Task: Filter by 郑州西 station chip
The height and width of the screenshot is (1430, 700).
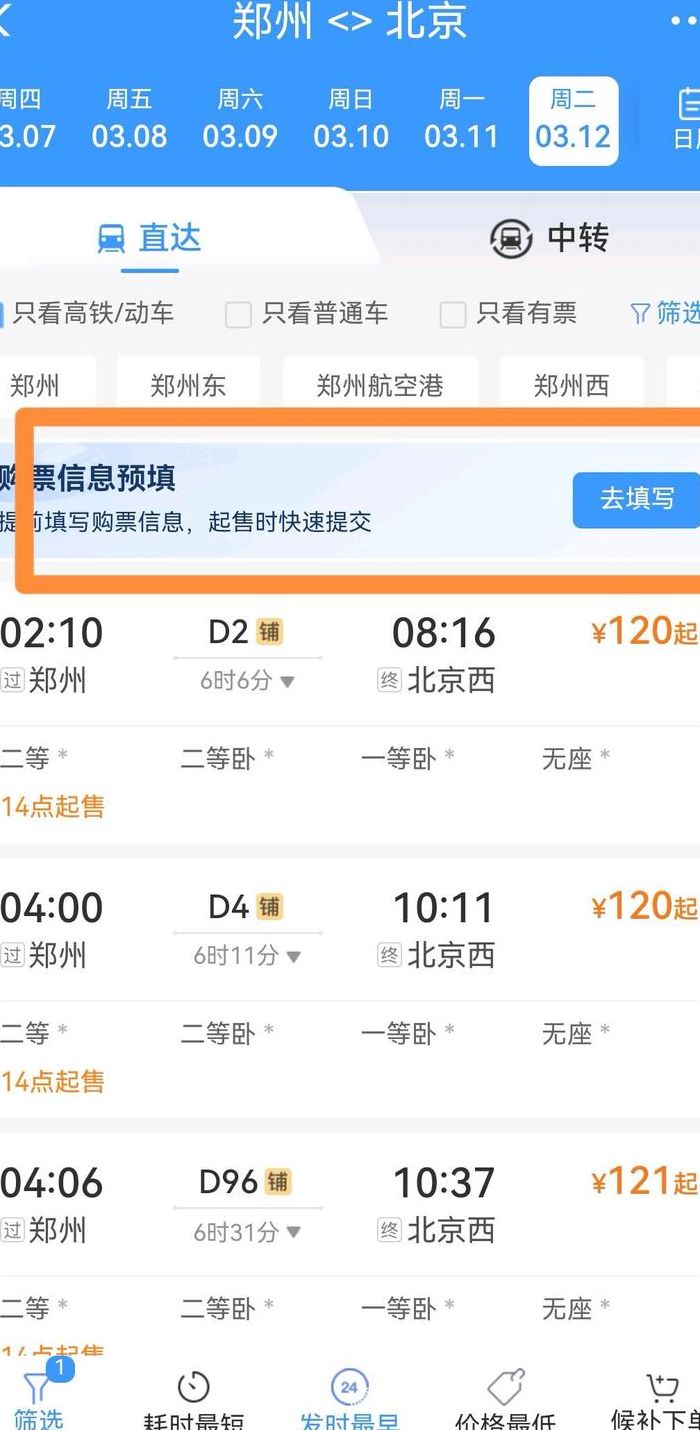Action: point(571,385)
